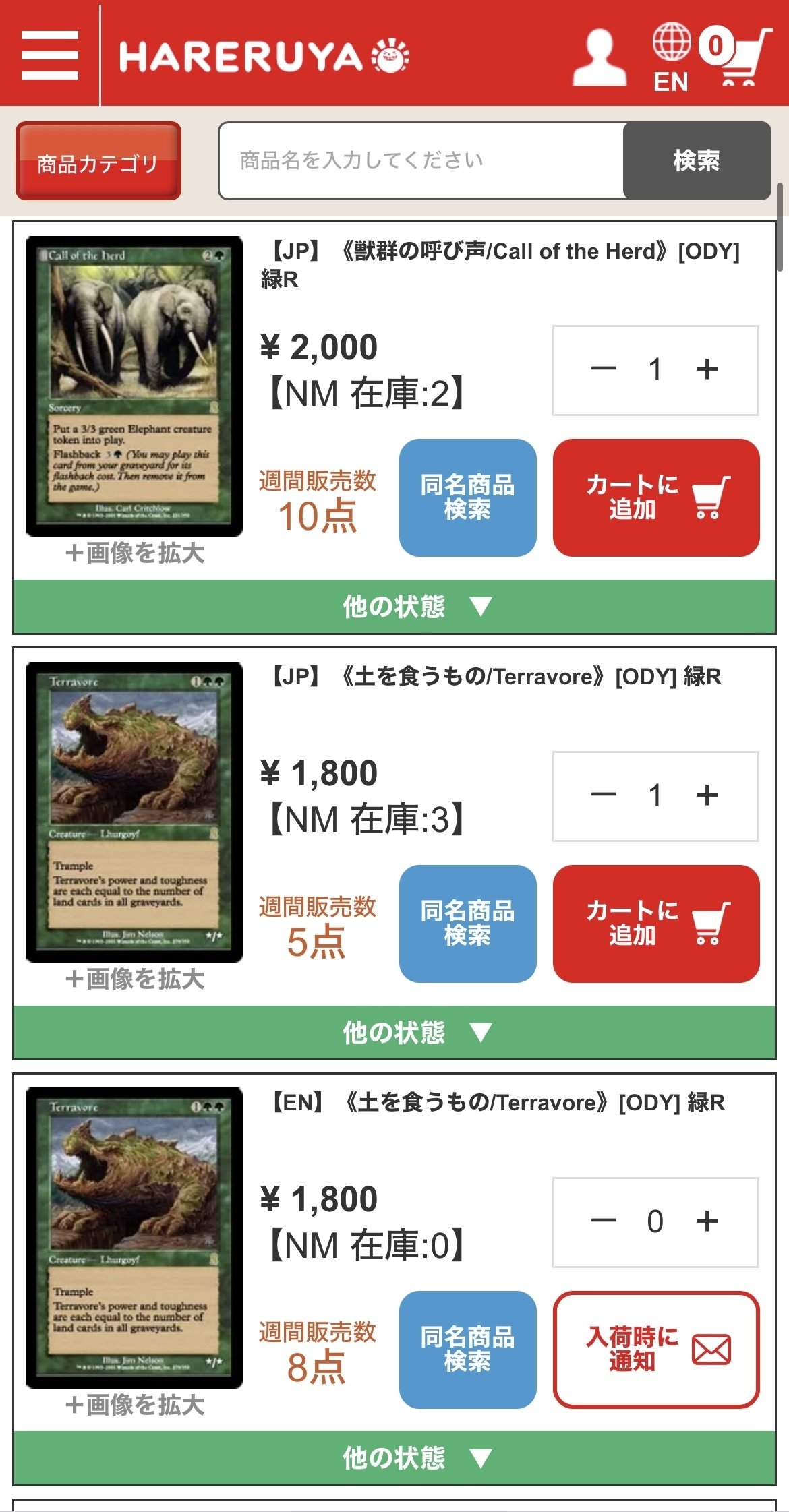Add JP Terravore to cart
Screen dimensions: 789x1512
click(x=656, y=924)
